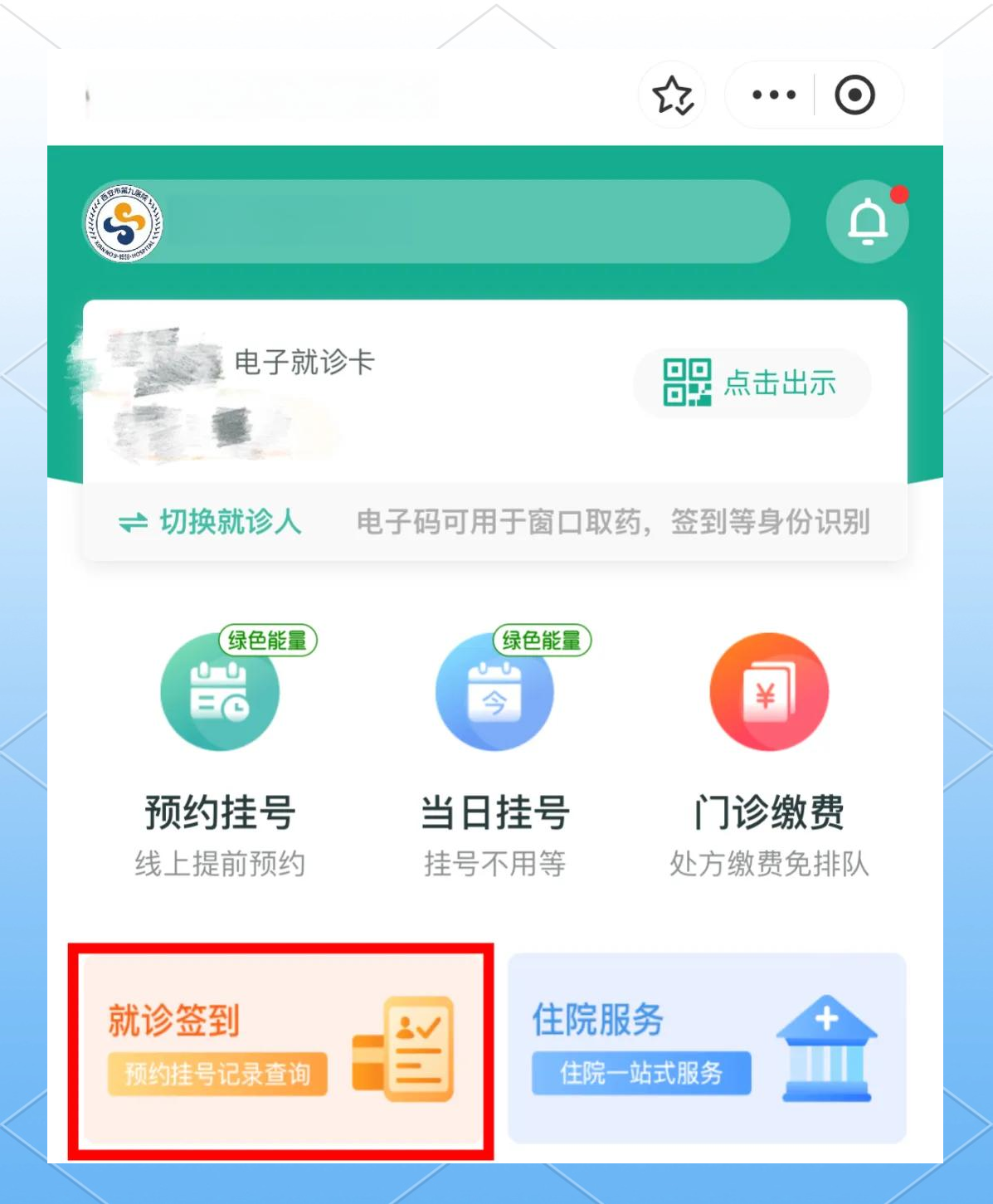Tap the ID card sign-in icon in 就诊签到
Screen dimensions: 993x1204
point(404,1047)
